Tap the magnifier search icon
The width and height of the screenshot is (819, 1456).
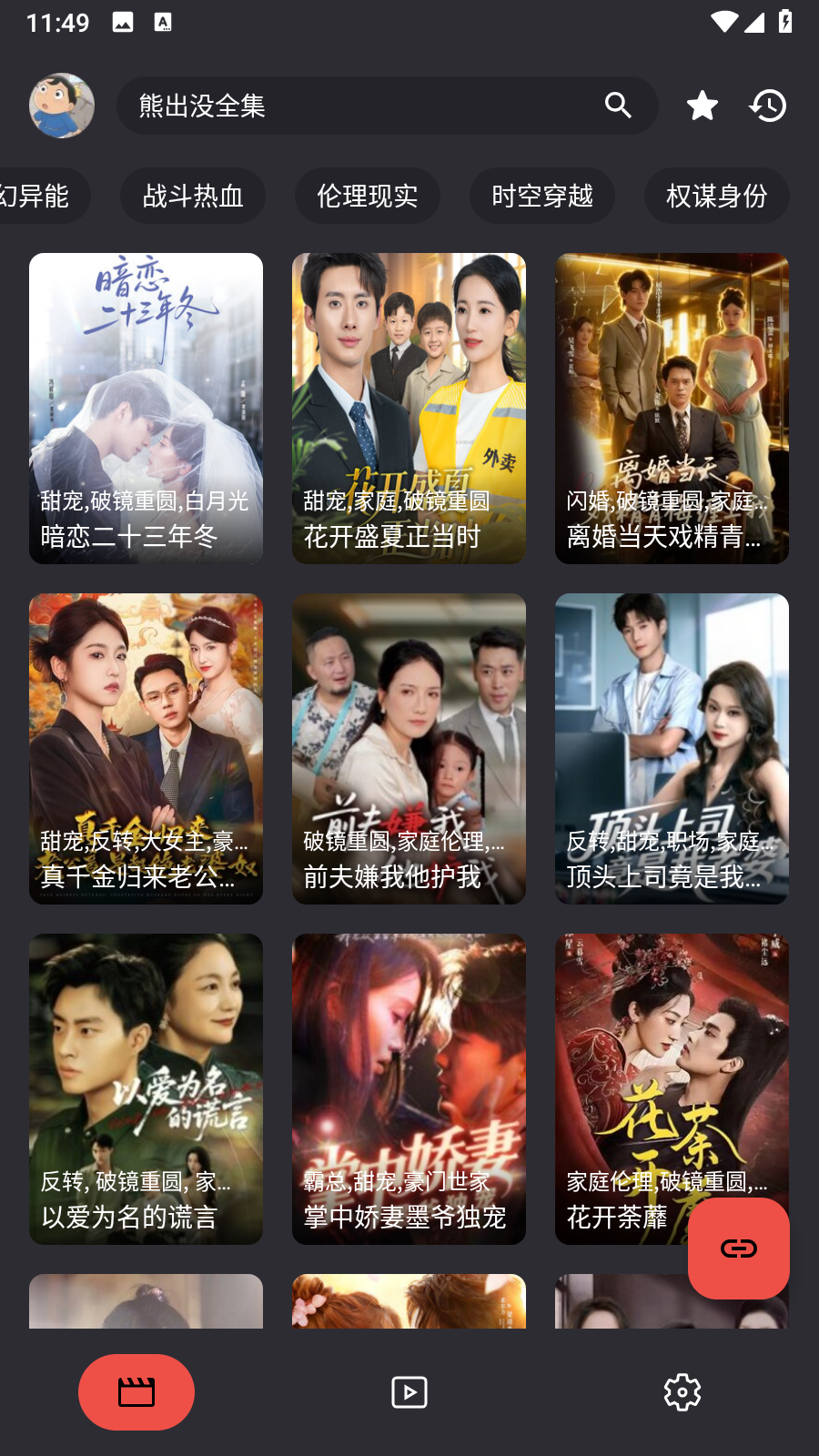click(x=618, y=106)
